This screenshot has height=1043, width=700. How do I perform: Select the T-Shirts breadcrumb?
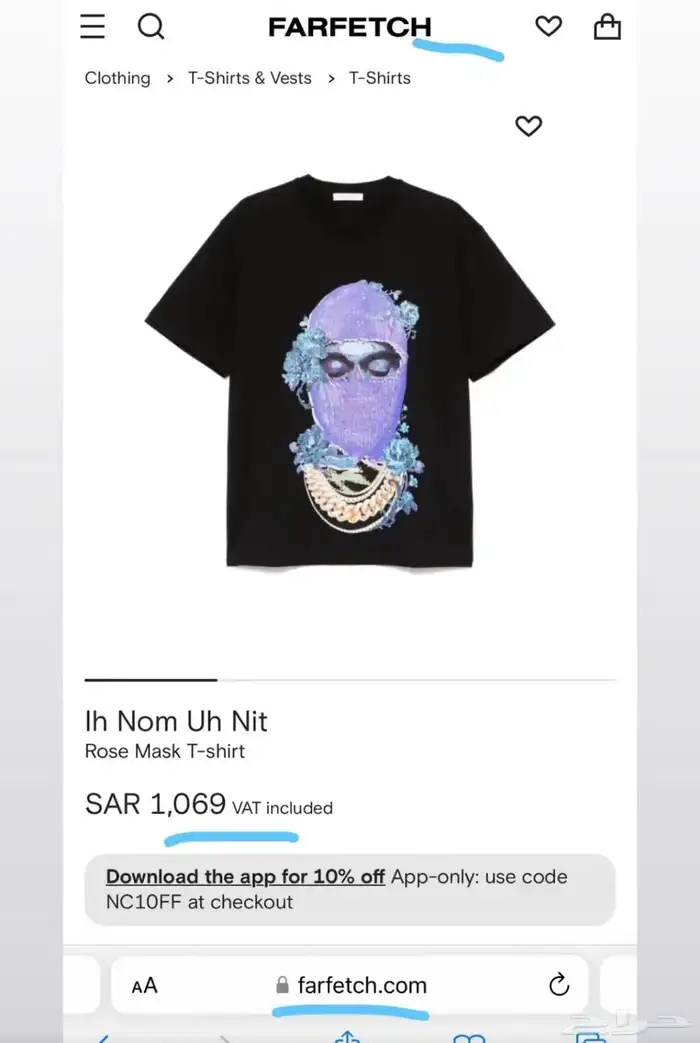click(x=379, y=78)
